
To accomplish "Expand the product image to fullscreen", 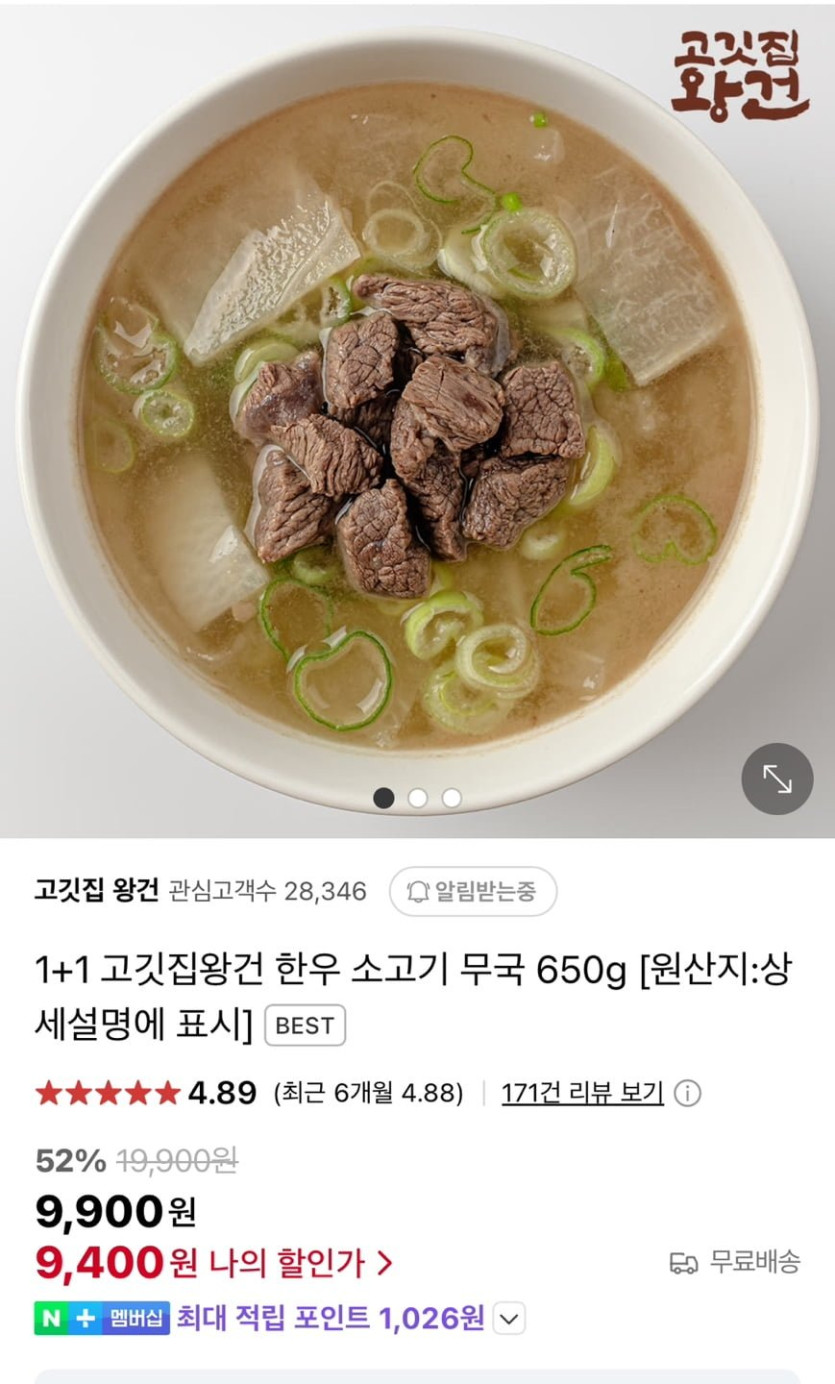I will [x=777, y=778].
